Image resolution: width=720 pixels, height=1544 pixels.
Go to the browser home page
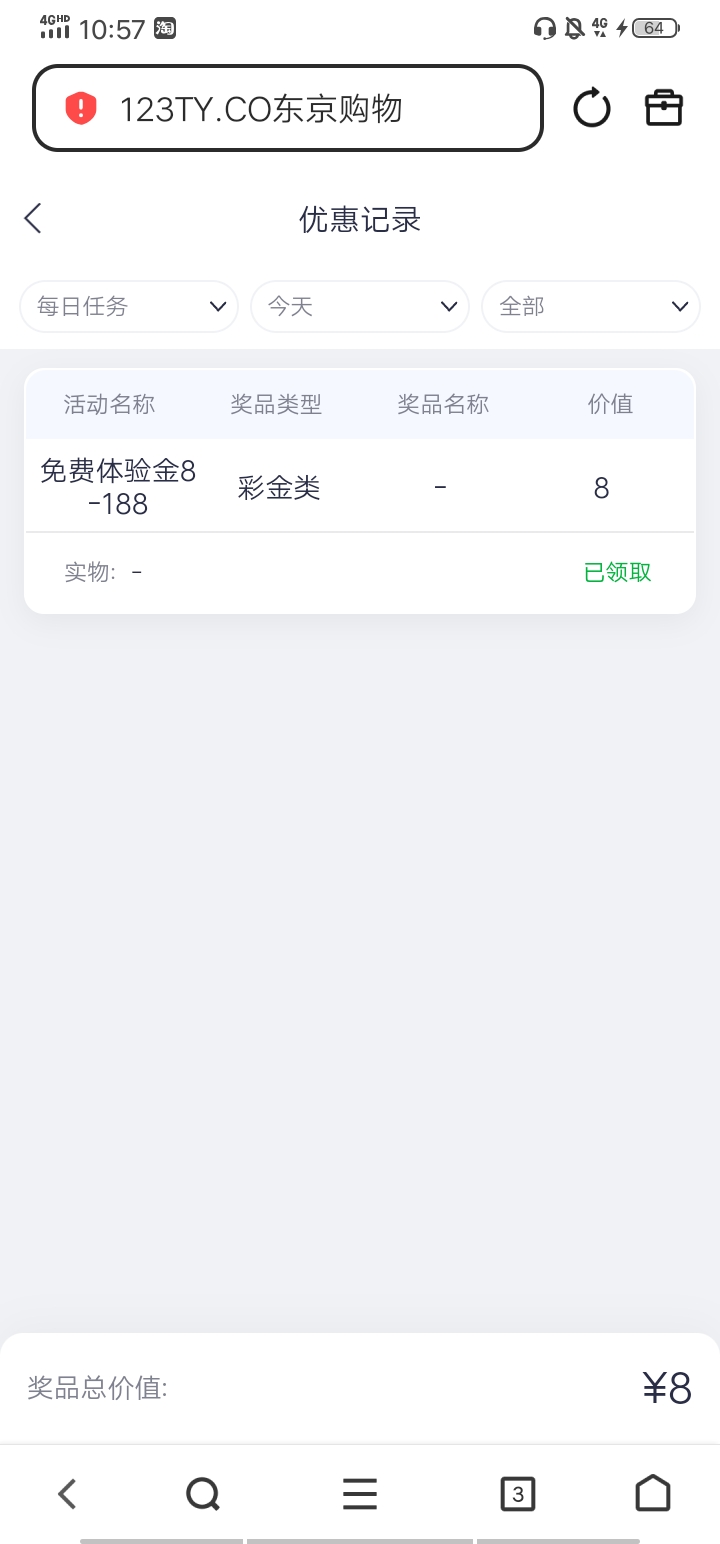coord(653,1493)
